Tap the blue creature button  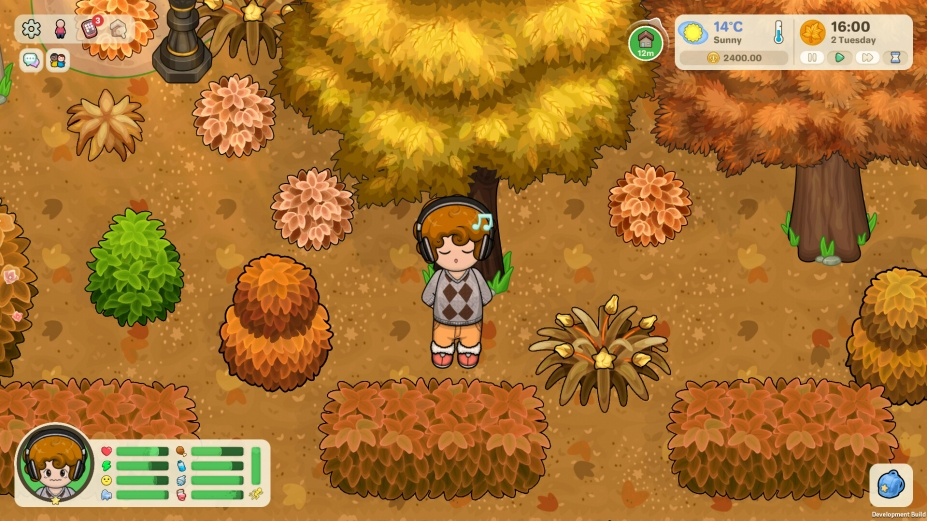tap(890, 486)
